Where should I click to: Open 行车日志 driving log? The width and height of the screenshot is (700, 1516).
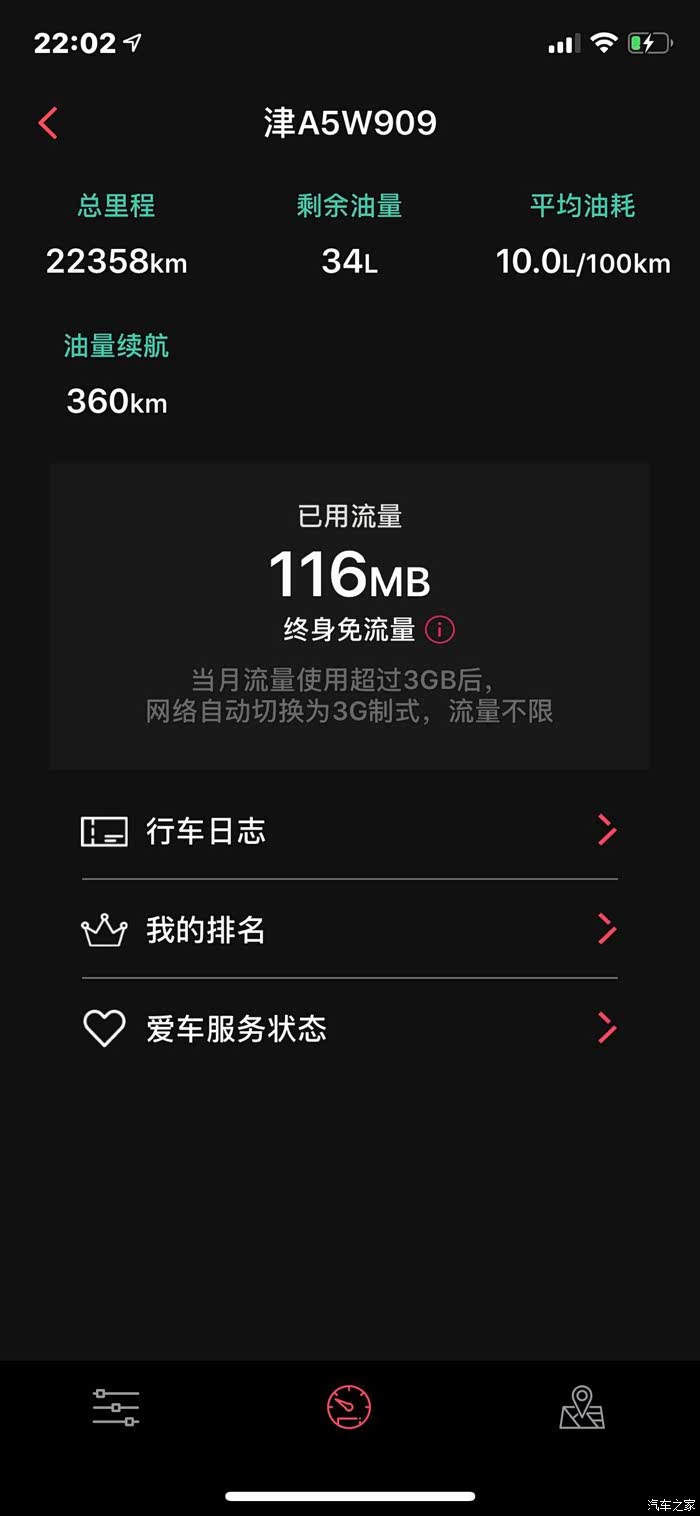350,831
